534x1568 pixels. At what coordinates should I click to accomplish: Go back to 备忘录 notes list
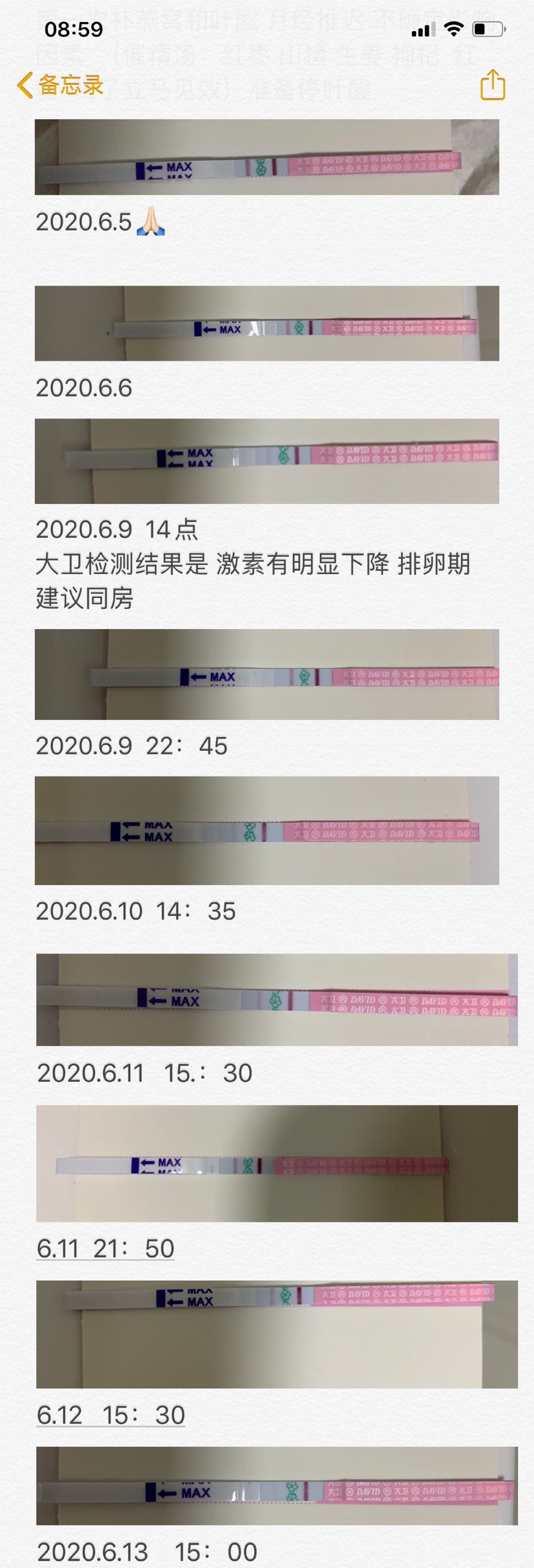pos(60,85)
